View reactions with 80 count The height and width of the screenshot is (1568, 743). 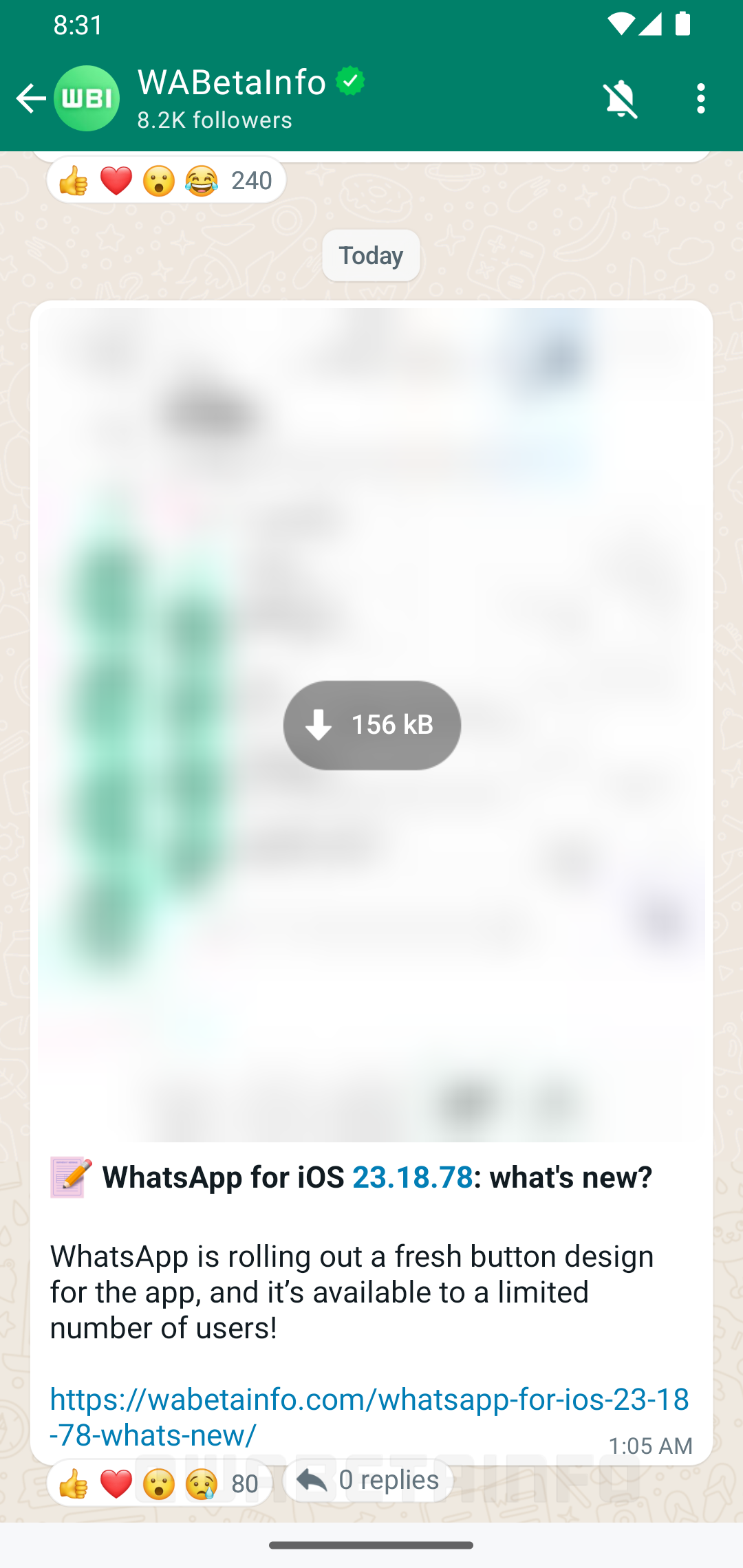point(160,1483)
